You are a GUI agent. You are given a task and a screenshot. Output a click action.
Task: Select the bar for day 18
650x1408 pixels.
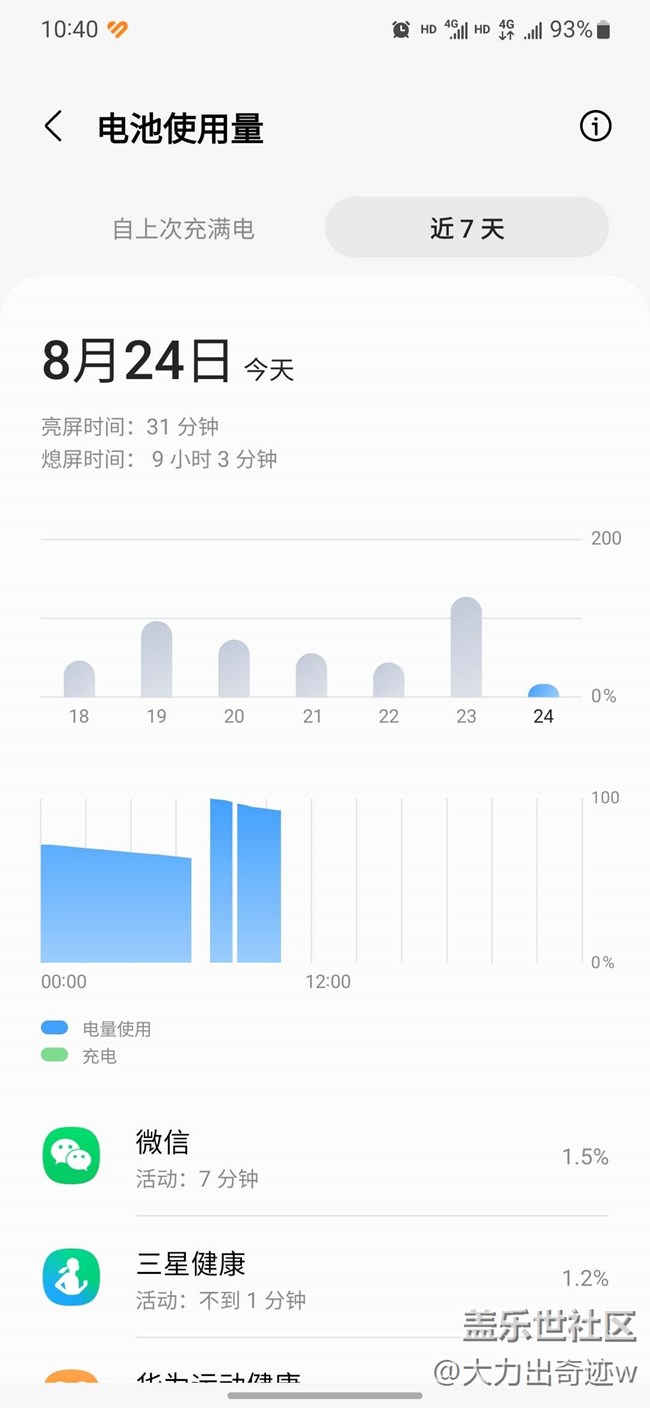[x=79, y=679]
